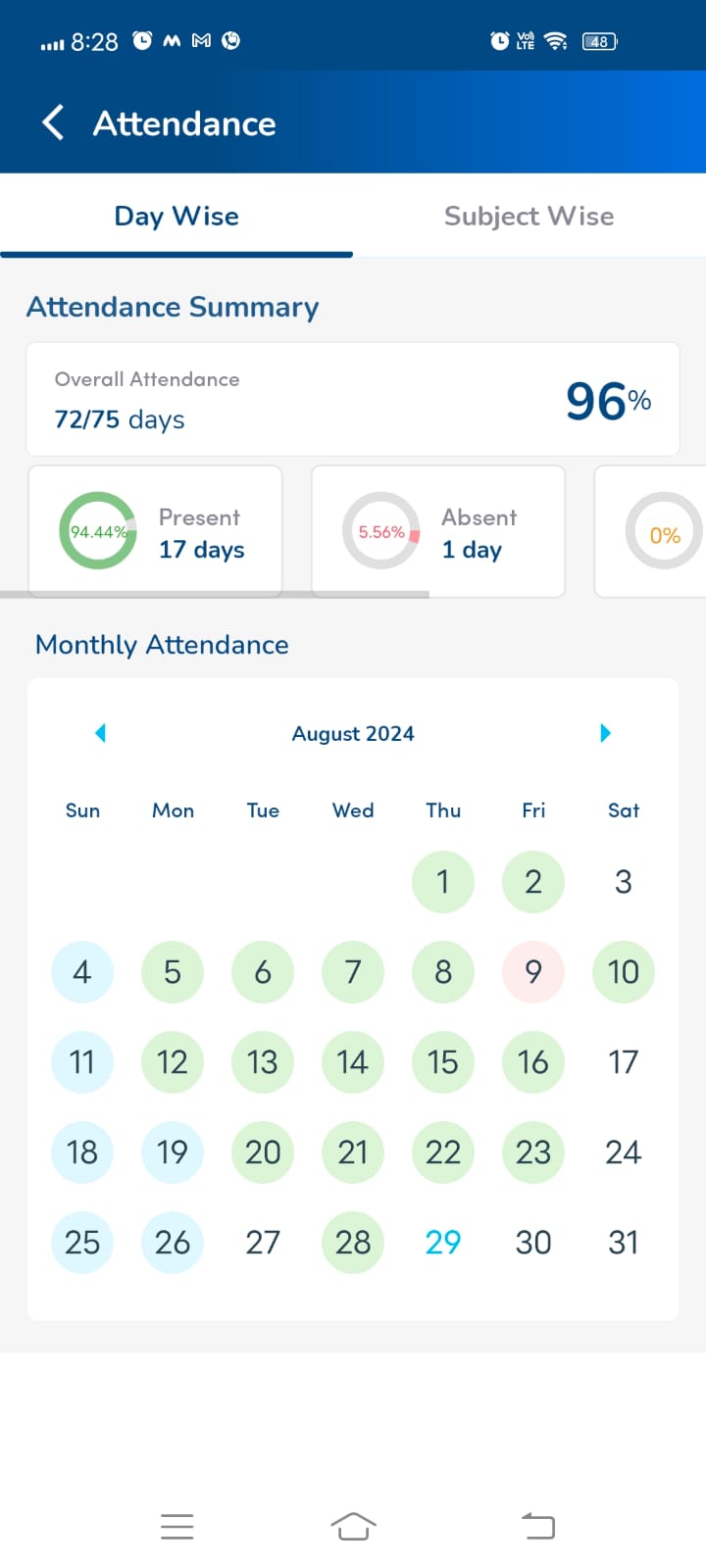706x1568 pixels.
Task: Switch to the Subject Wise tab
Action: (529, 217)
